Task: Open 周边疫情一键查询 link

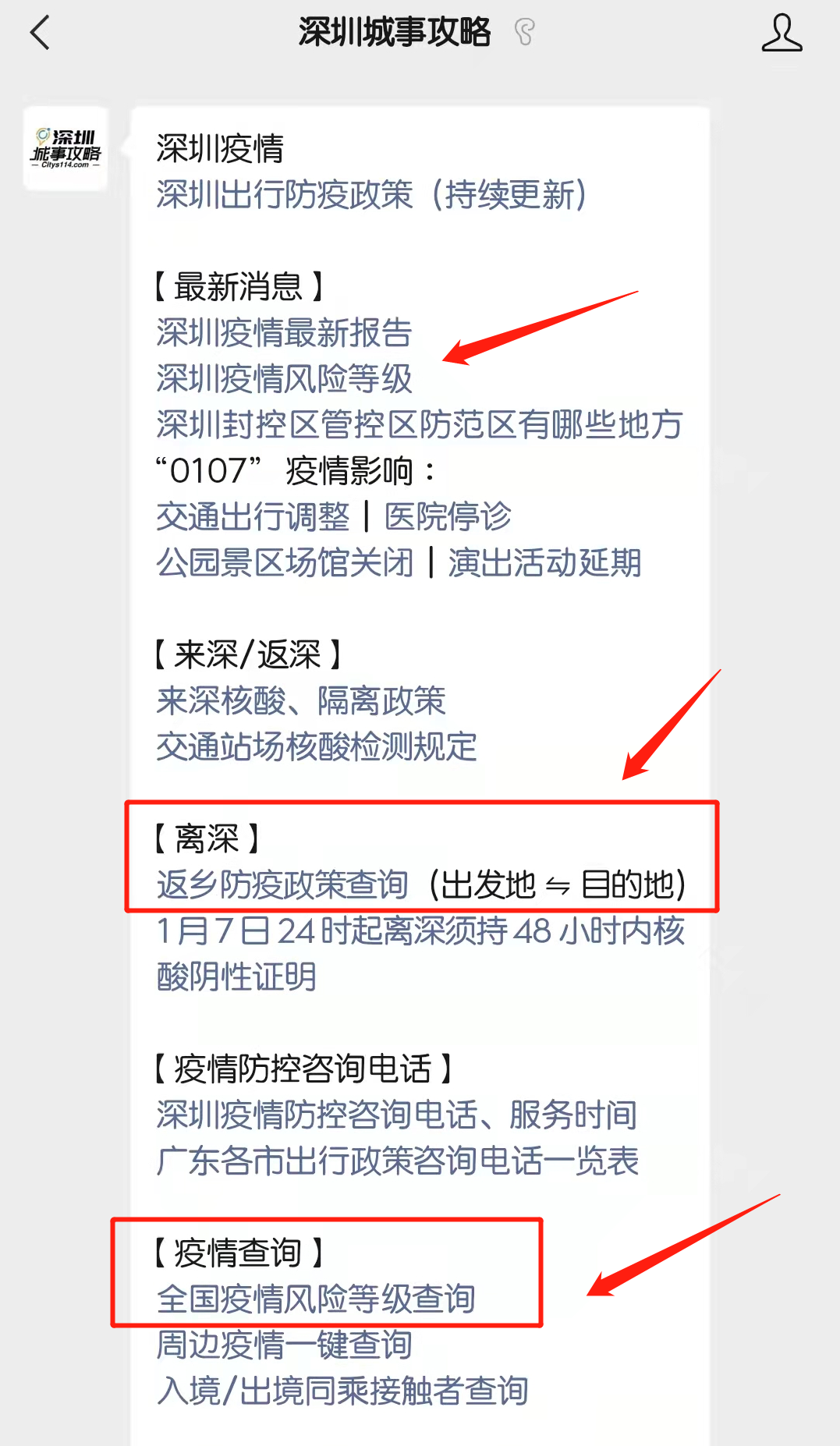Action: pyautogui.click(x=284, y=1345)
